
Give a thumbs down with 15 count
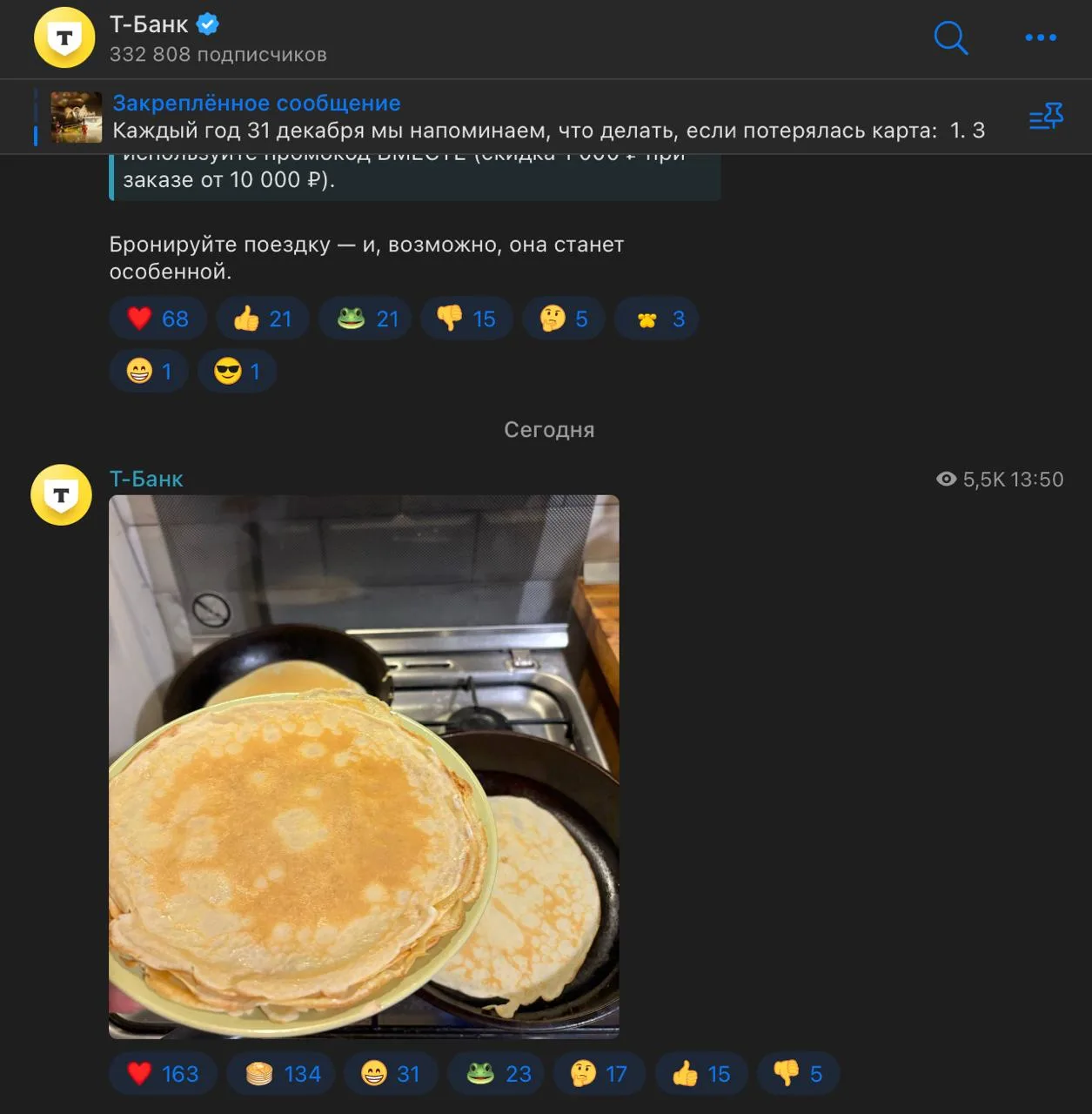(x=466, y=319)
